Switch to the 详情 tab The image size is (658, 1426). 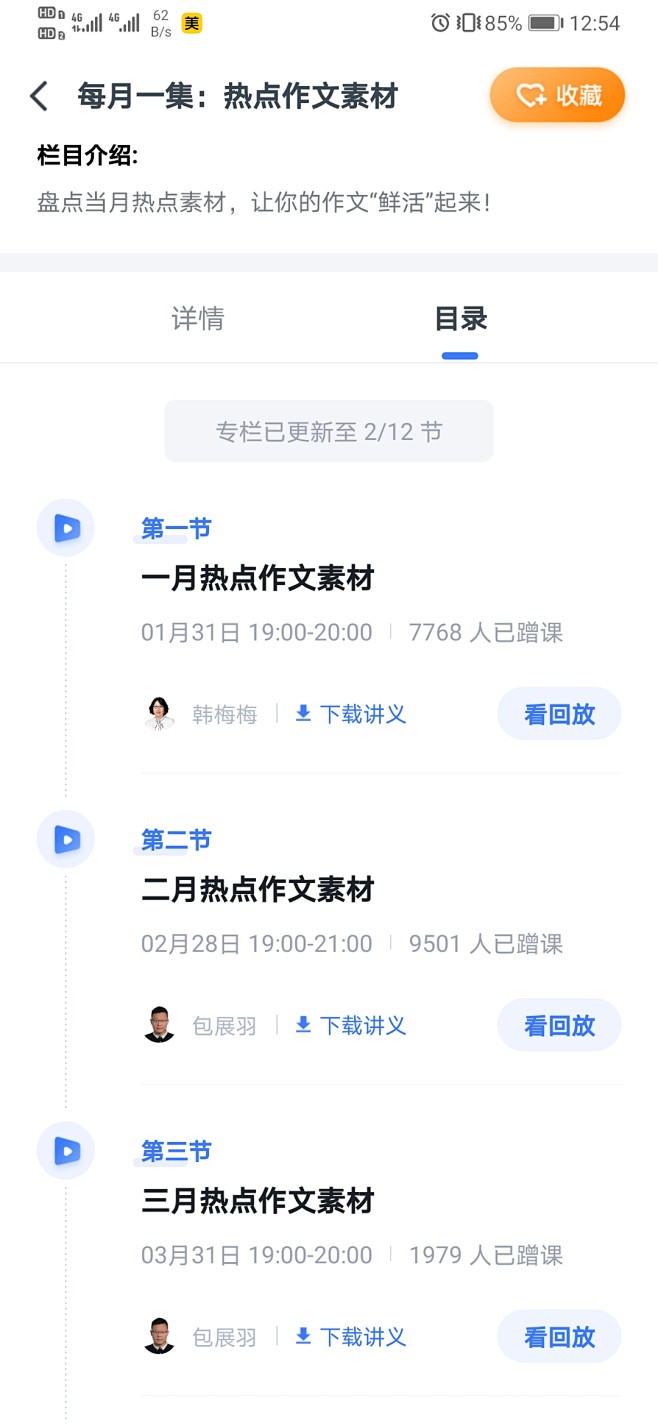click(198, 319)
